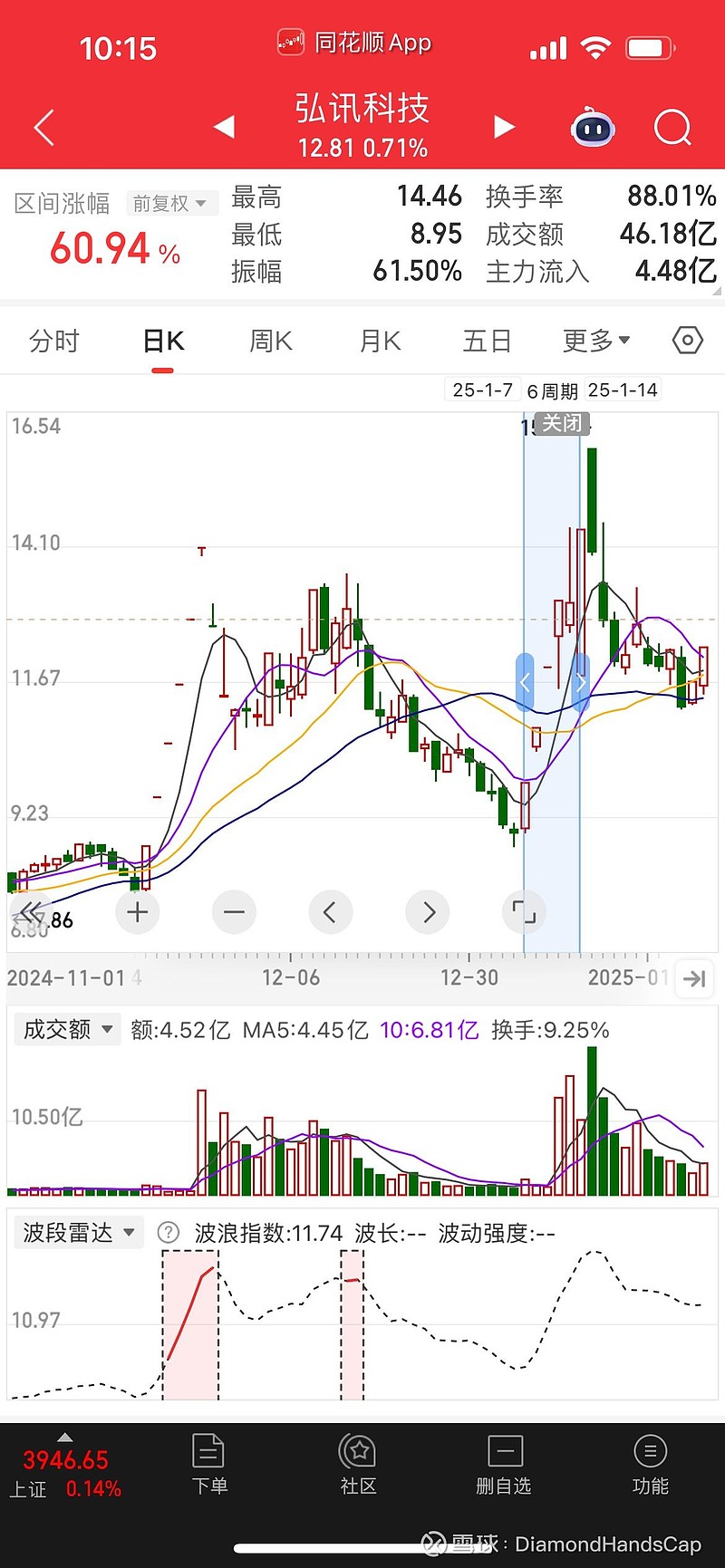The image size is (725, 1568).
Task: Go back using the top-left arrow
Action: tap(43, 128)
